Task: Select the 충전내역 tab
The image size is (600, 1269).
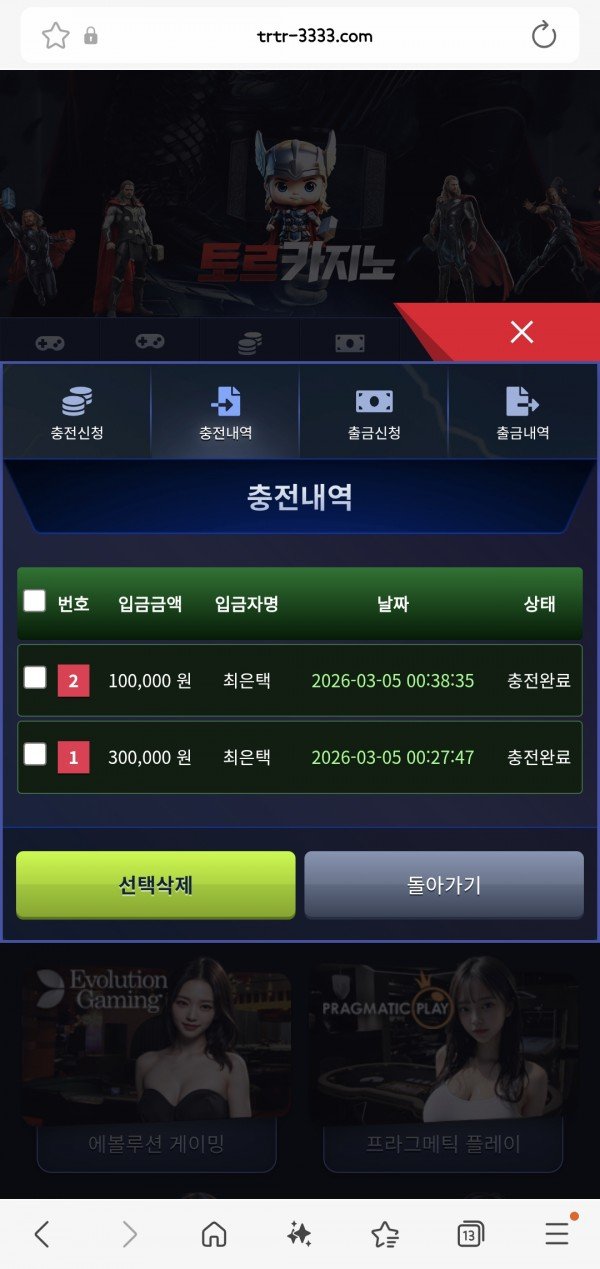Action: 225,413
